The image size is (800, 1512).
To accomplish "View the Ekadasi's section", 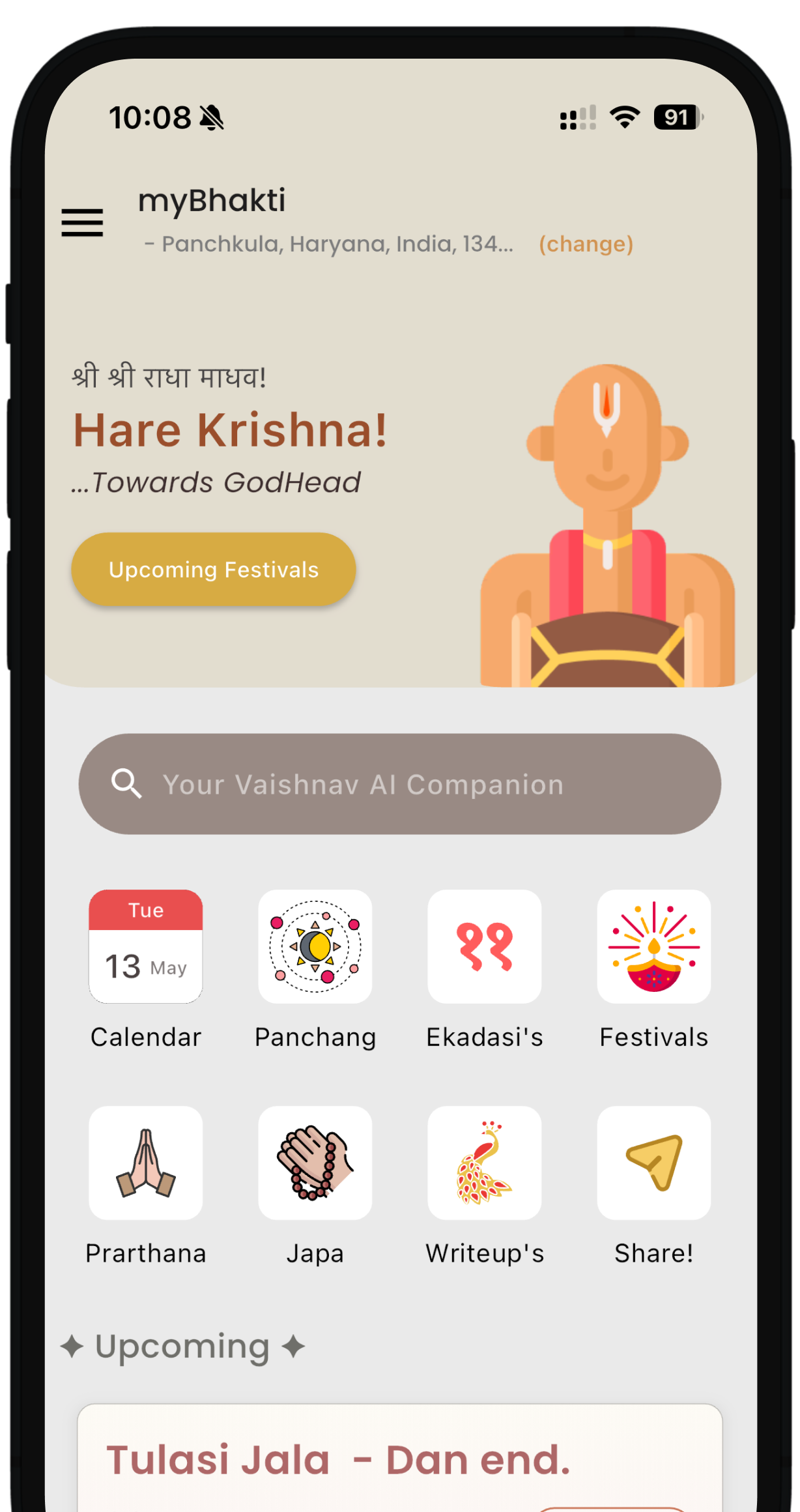I will (x=485, y=947).
